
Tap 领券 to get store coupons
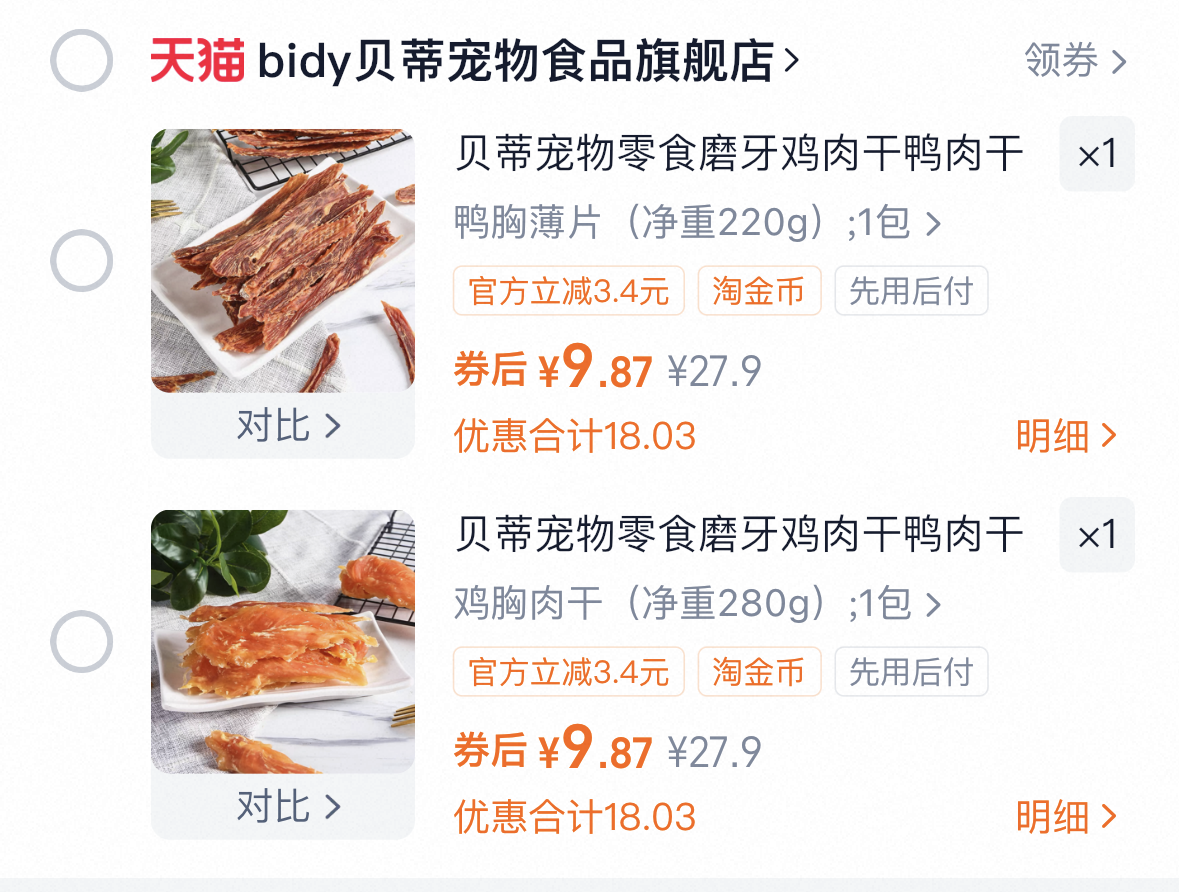1075,61
